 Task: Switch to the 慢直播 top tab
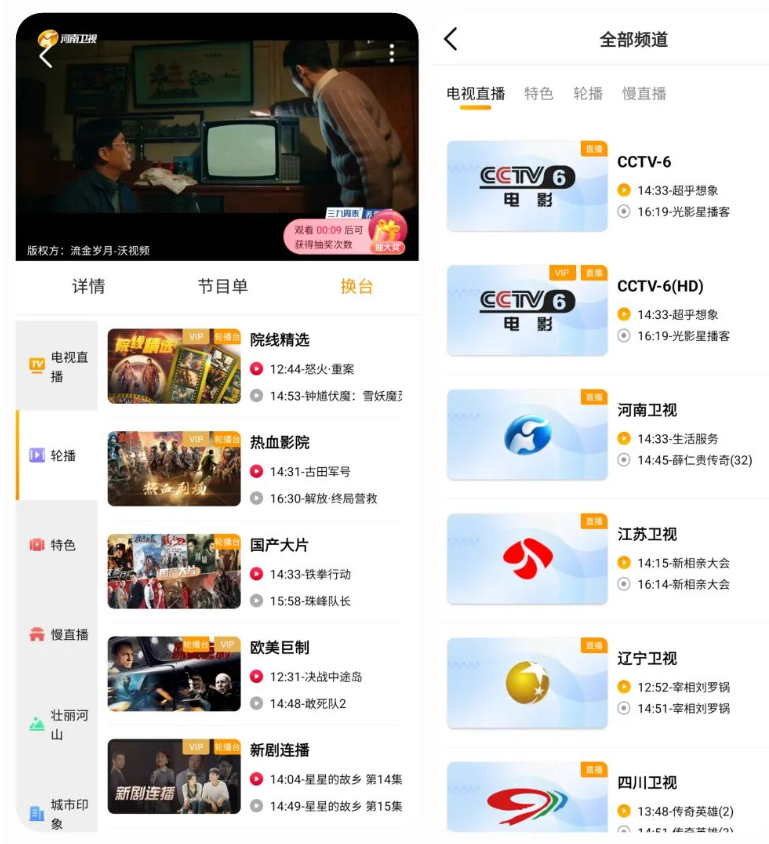coord(643,93)
